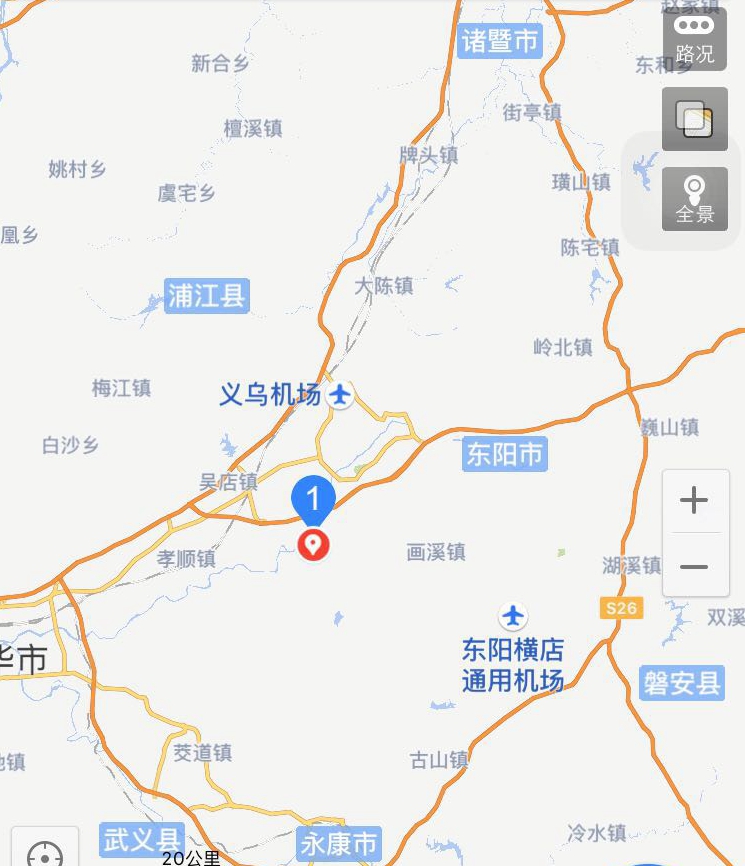Zoom out with the minus button
Viewport: 745px width, 866px height.
pos(694,567)
